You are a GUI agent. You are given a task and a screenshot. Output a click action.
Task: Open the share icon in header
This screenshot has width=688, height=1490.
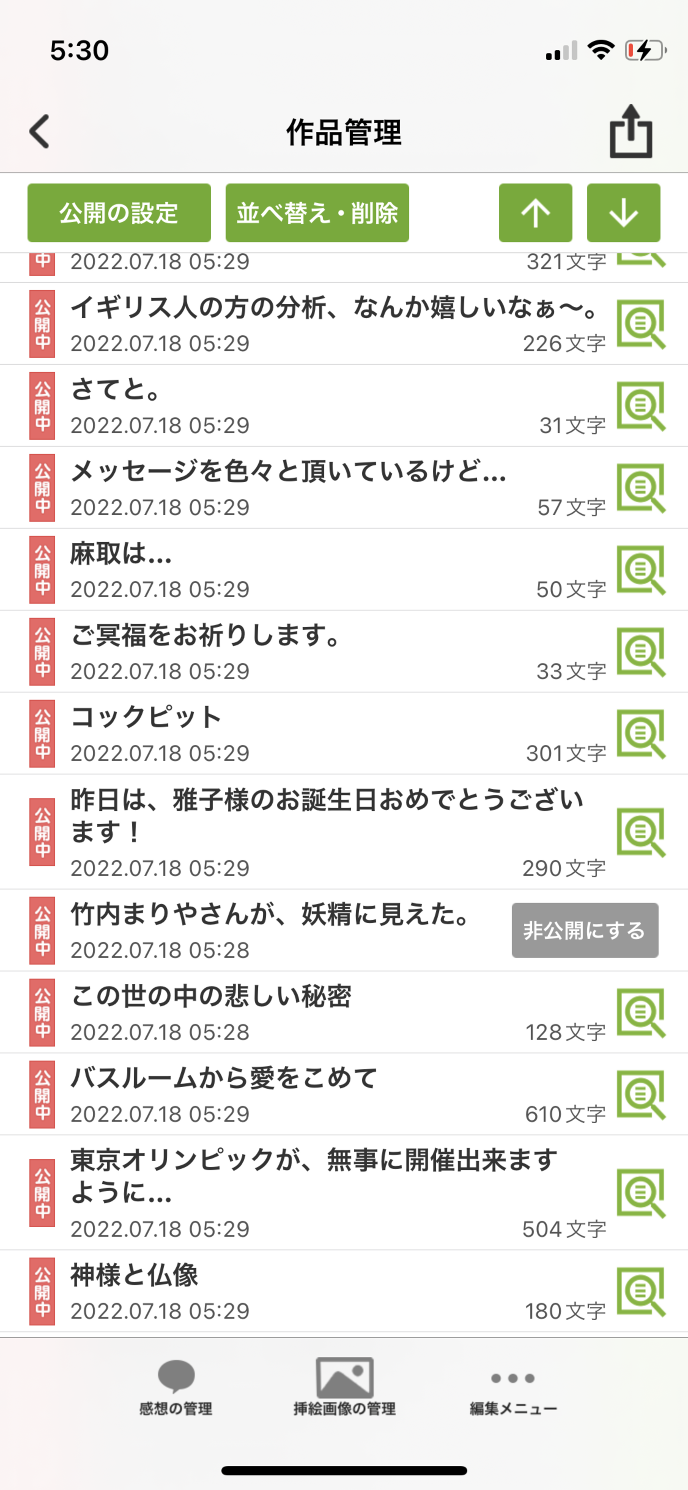[631, 133]
